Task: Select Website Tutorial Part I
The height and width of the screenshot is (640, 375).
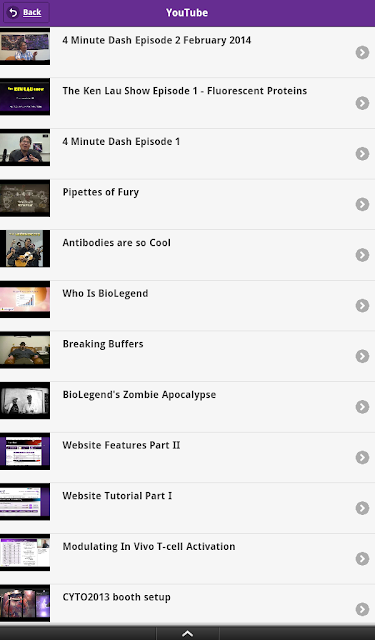Action: click(x=187, y=508)
